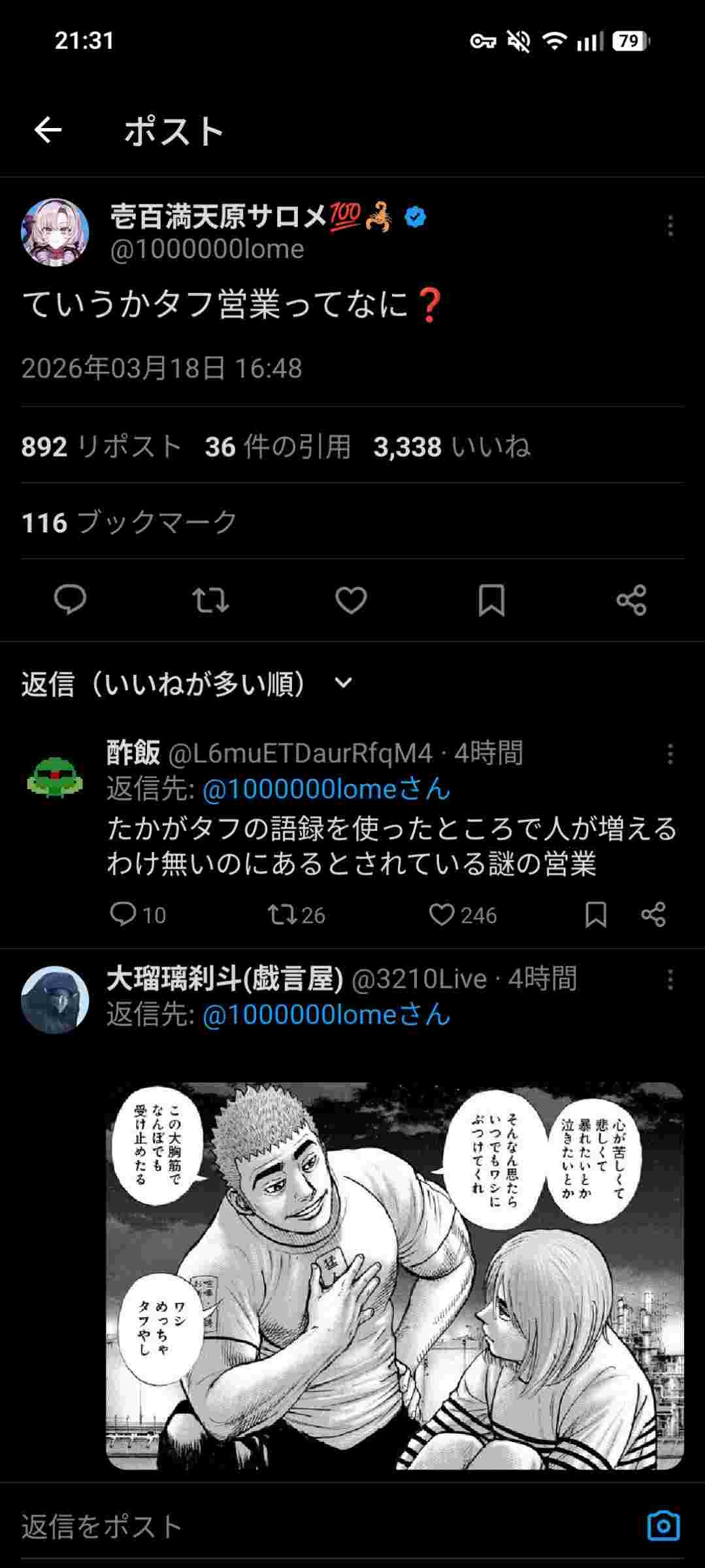705x1568 pixels.
Task: Share the main post
Action: click(x=631, y=600)
